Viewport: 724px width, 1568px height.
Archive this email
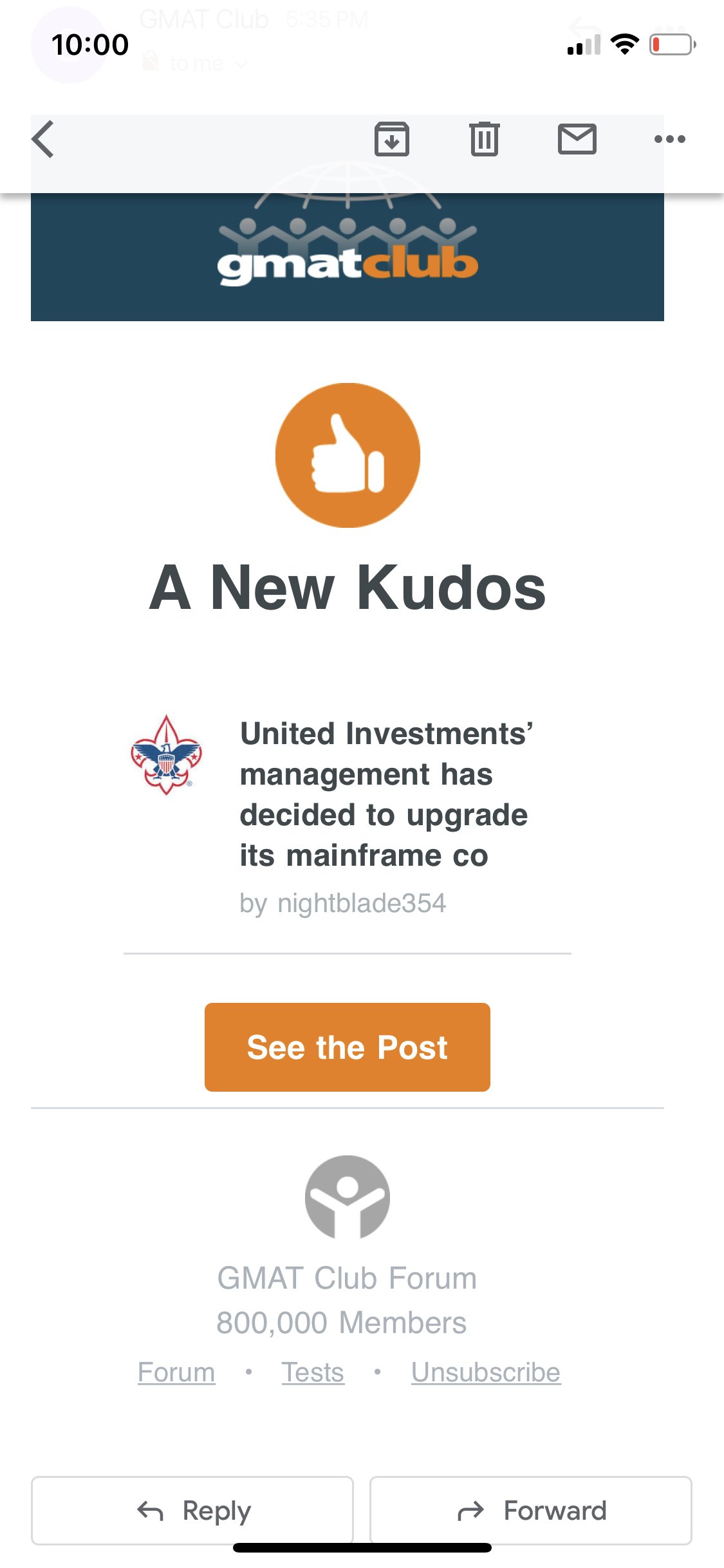coord(391,139)
